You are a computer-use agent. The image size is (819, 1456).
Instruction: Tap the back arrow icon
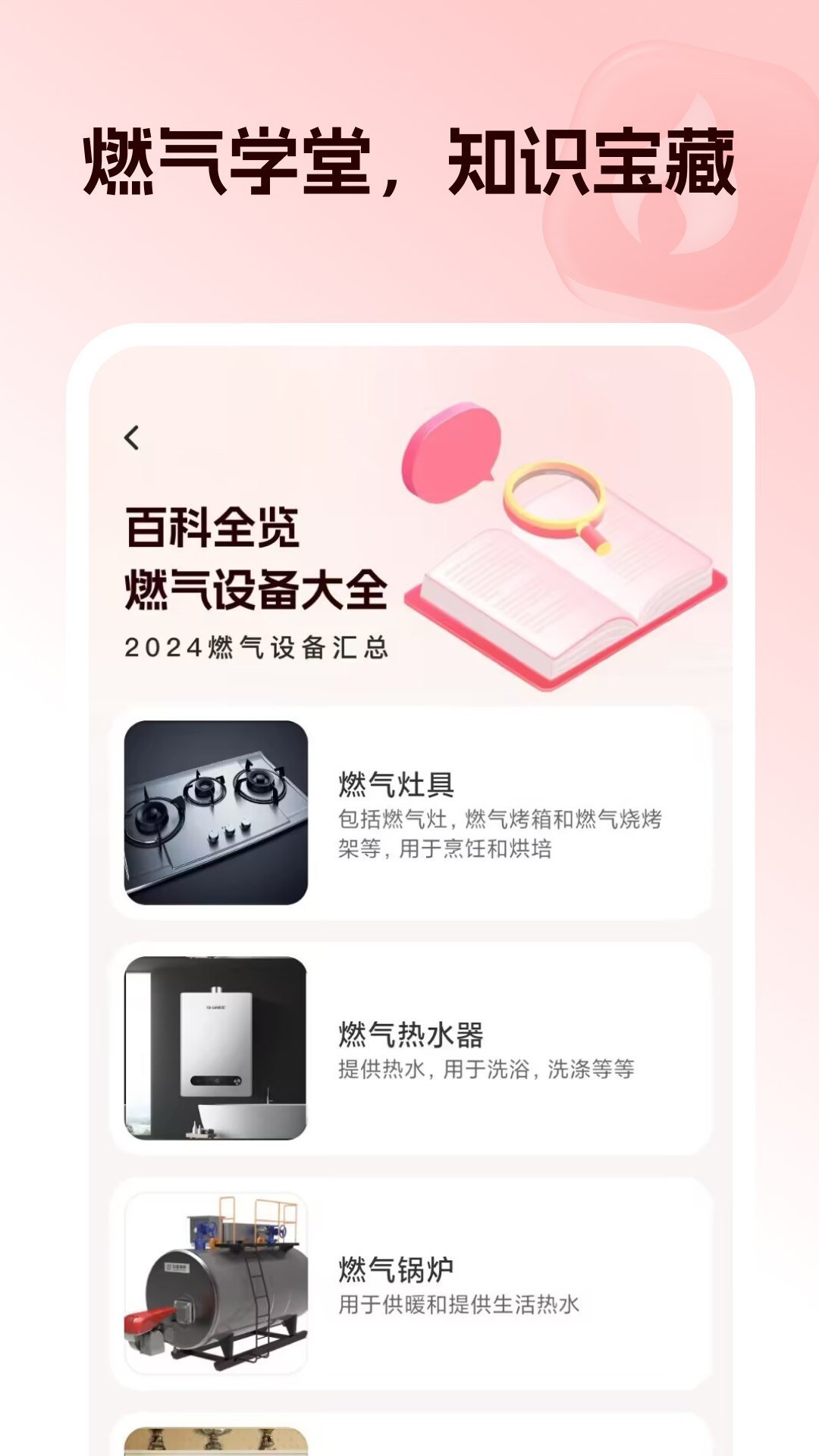[133, 436]
